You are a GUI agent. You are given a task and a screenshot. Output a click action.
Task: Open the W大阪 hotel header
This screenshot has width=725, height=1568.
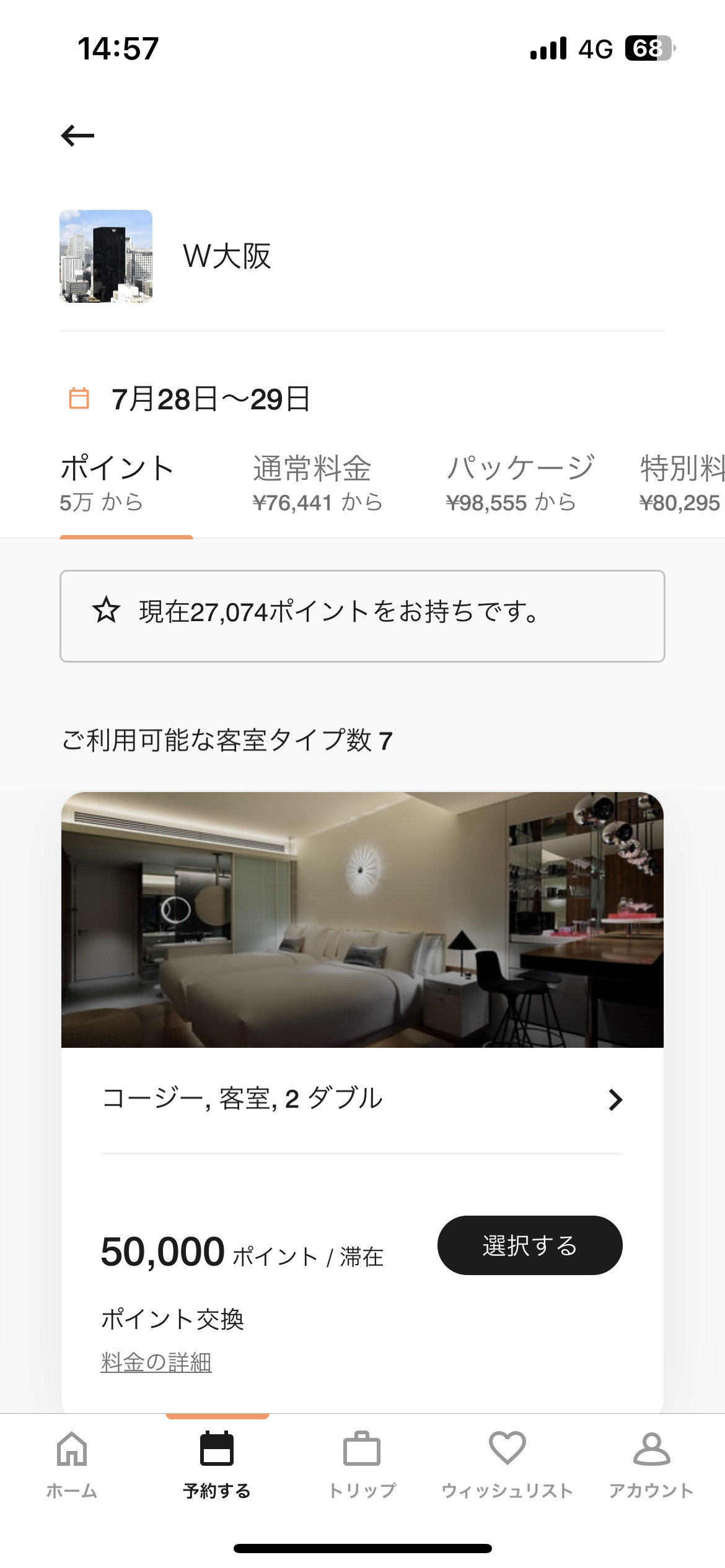pos(362,256)
